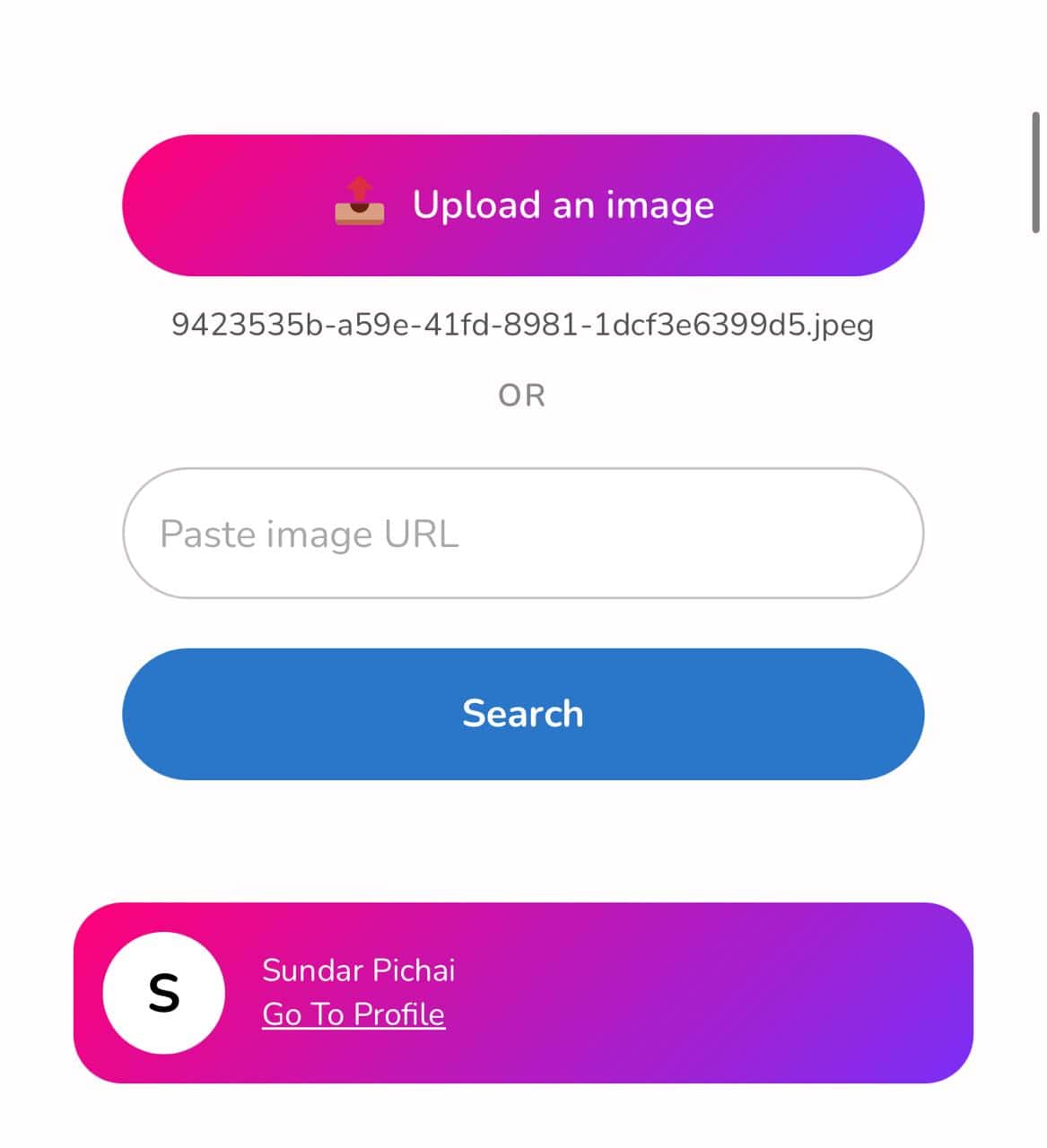
Task: Follow the Go To Profile link
Action: click(x=353, y=1014)
